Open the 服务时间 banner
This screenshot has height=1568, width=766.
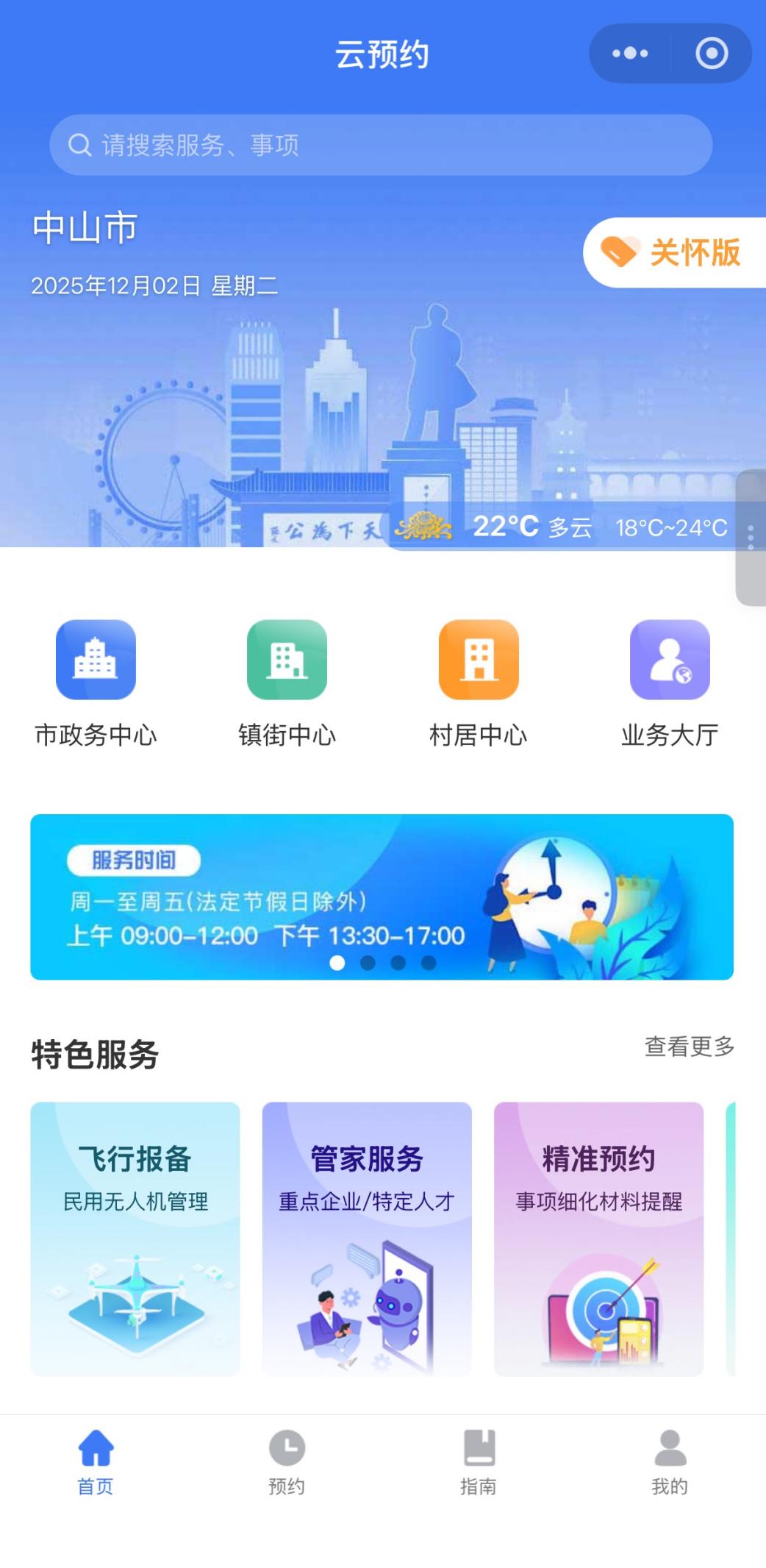point(382,897)
